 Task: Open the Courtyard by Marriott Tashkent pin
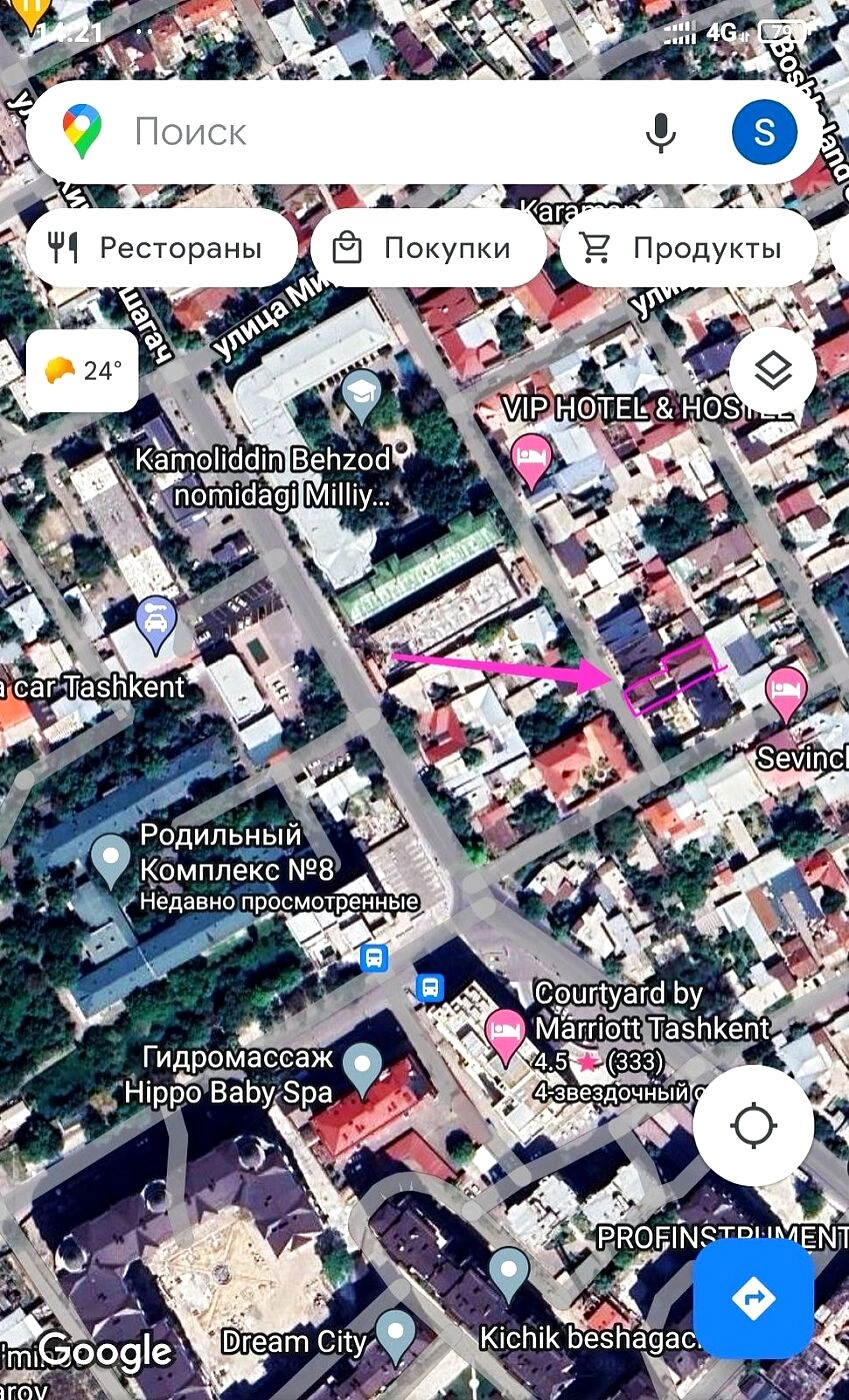506,1037
